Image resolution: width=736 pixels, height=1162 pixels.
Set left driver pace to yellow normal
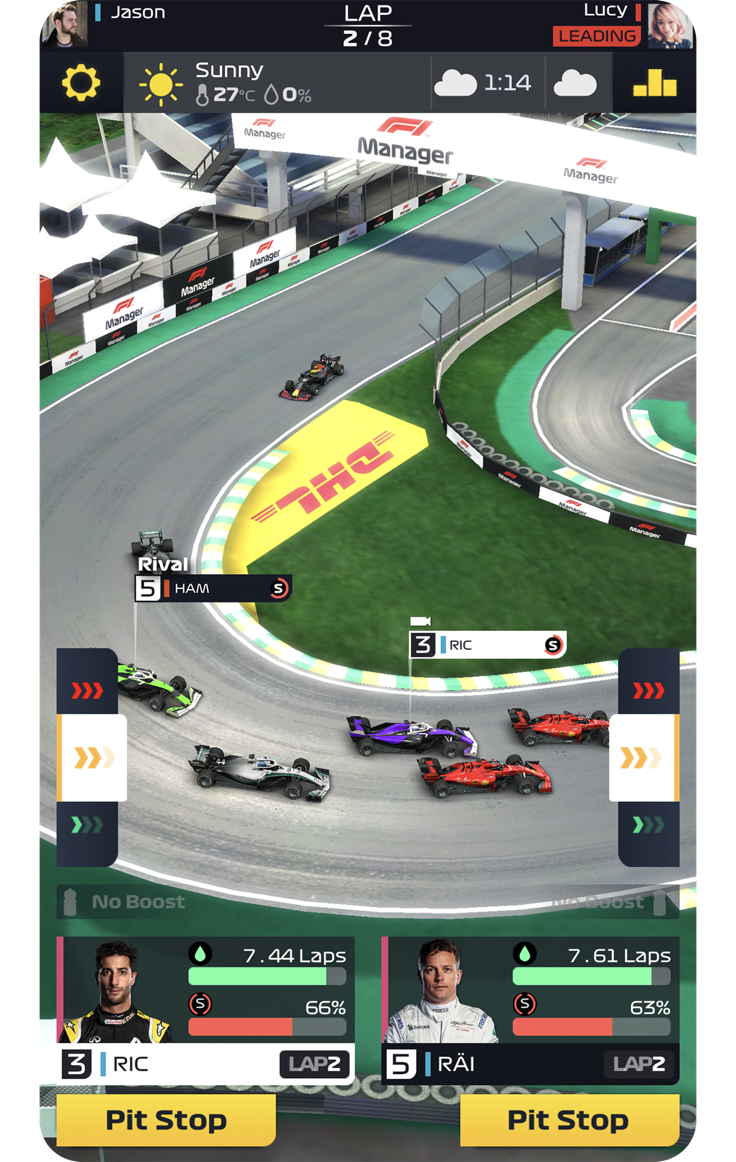(91, 758)
